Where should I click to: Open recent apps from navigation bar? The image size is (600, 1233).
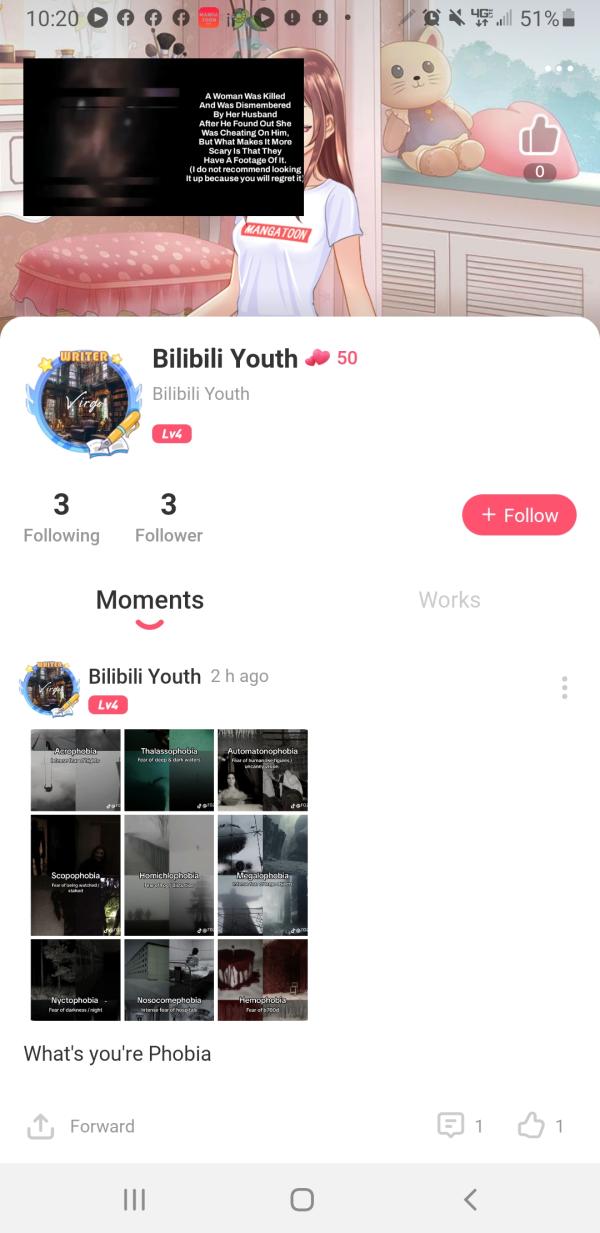coord(134,1199)
